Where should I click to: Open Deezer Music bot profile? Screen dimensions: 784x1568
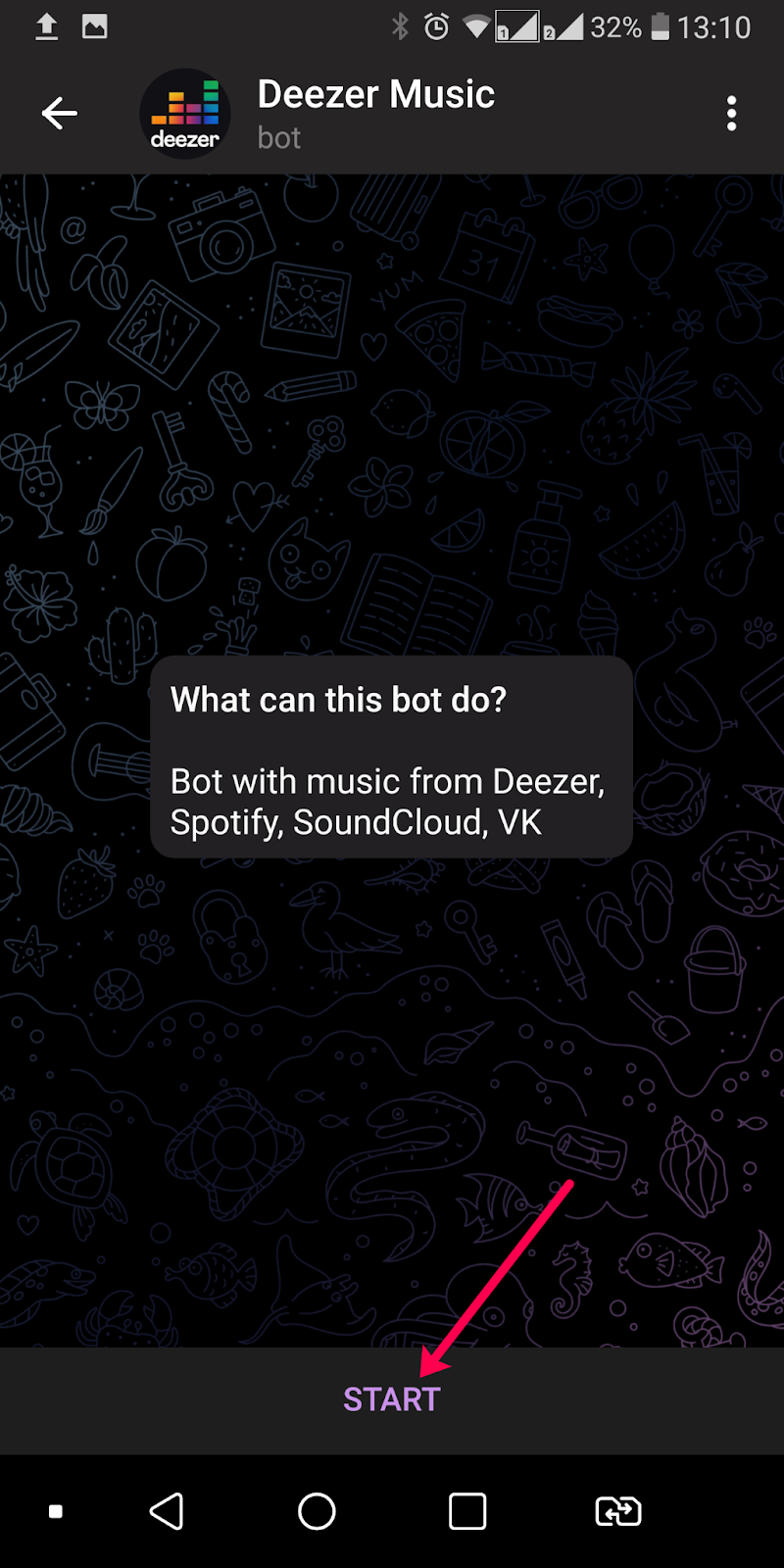(x=375, y=114)
